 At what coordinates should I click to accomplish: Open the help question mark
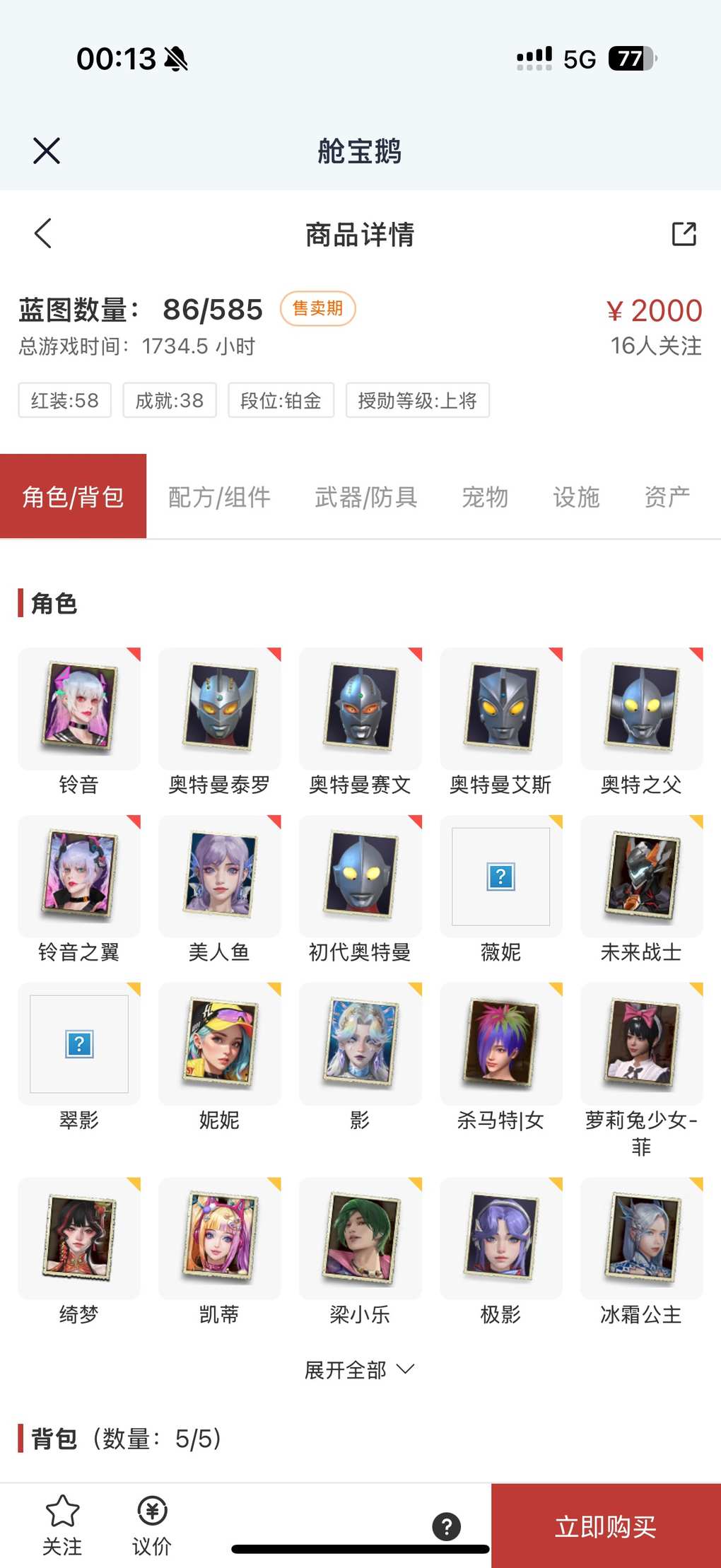[447, 1526]
